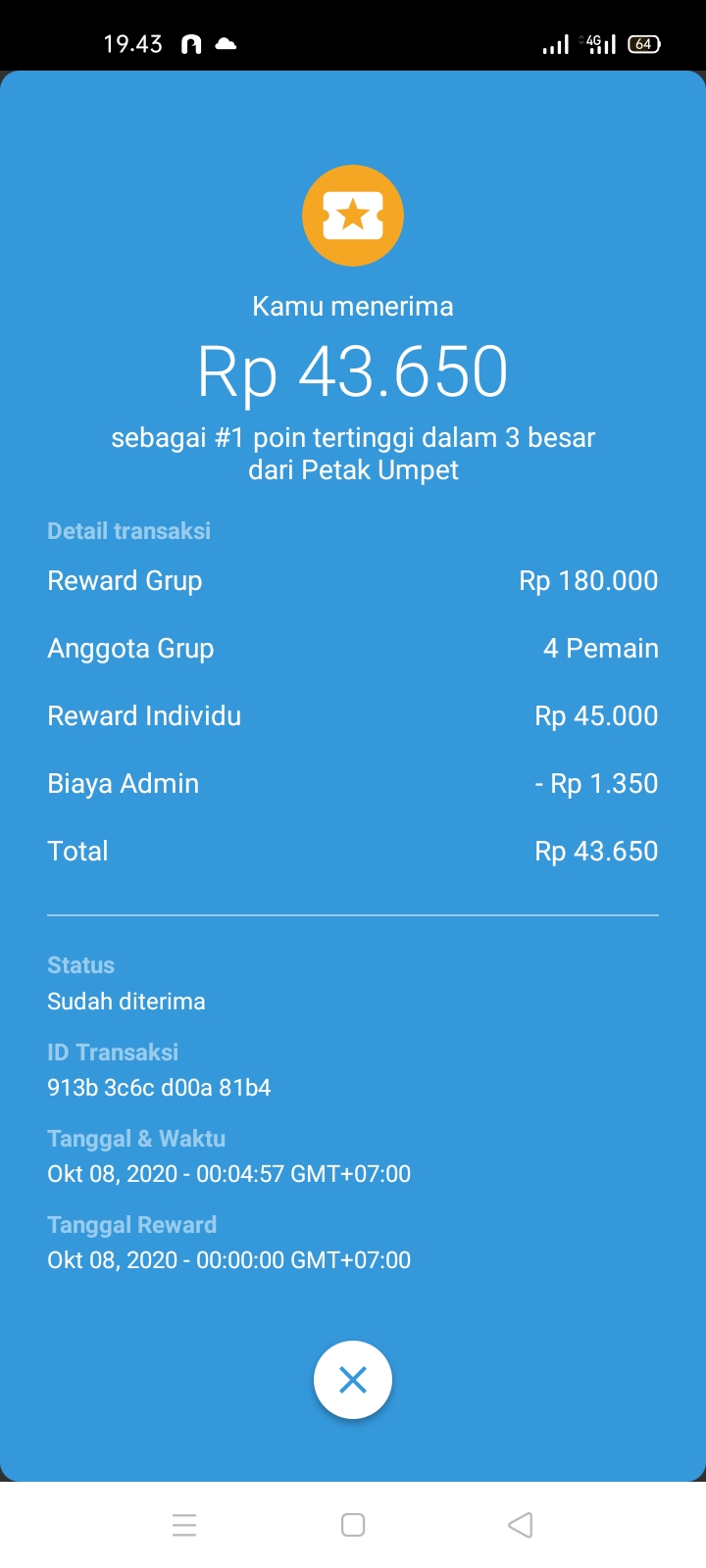Go back using the system back button
This screenshot has width=706, height=1568.
[x=521, y=1525]
